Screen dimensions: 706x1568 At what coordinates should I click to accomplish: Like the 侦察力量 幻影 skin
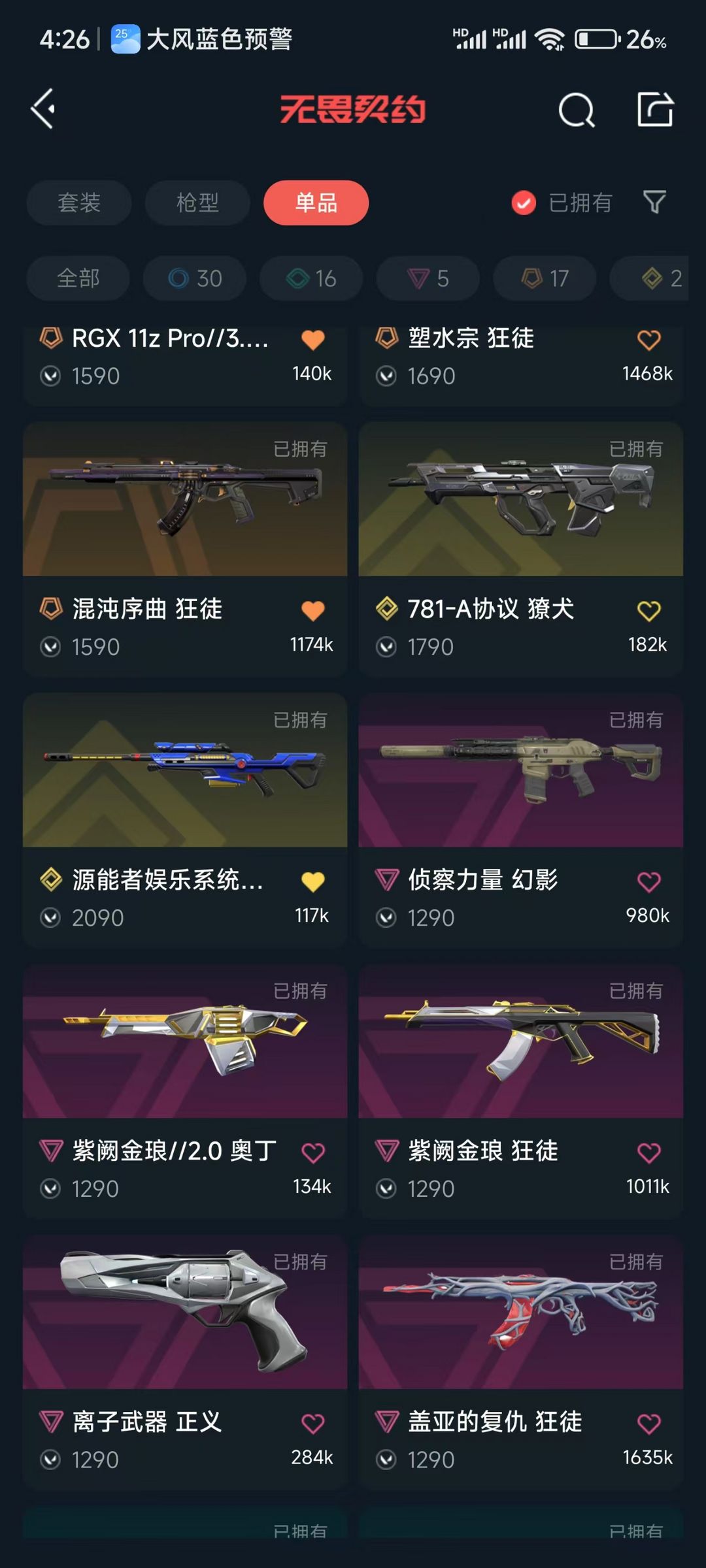click(648, 882)
